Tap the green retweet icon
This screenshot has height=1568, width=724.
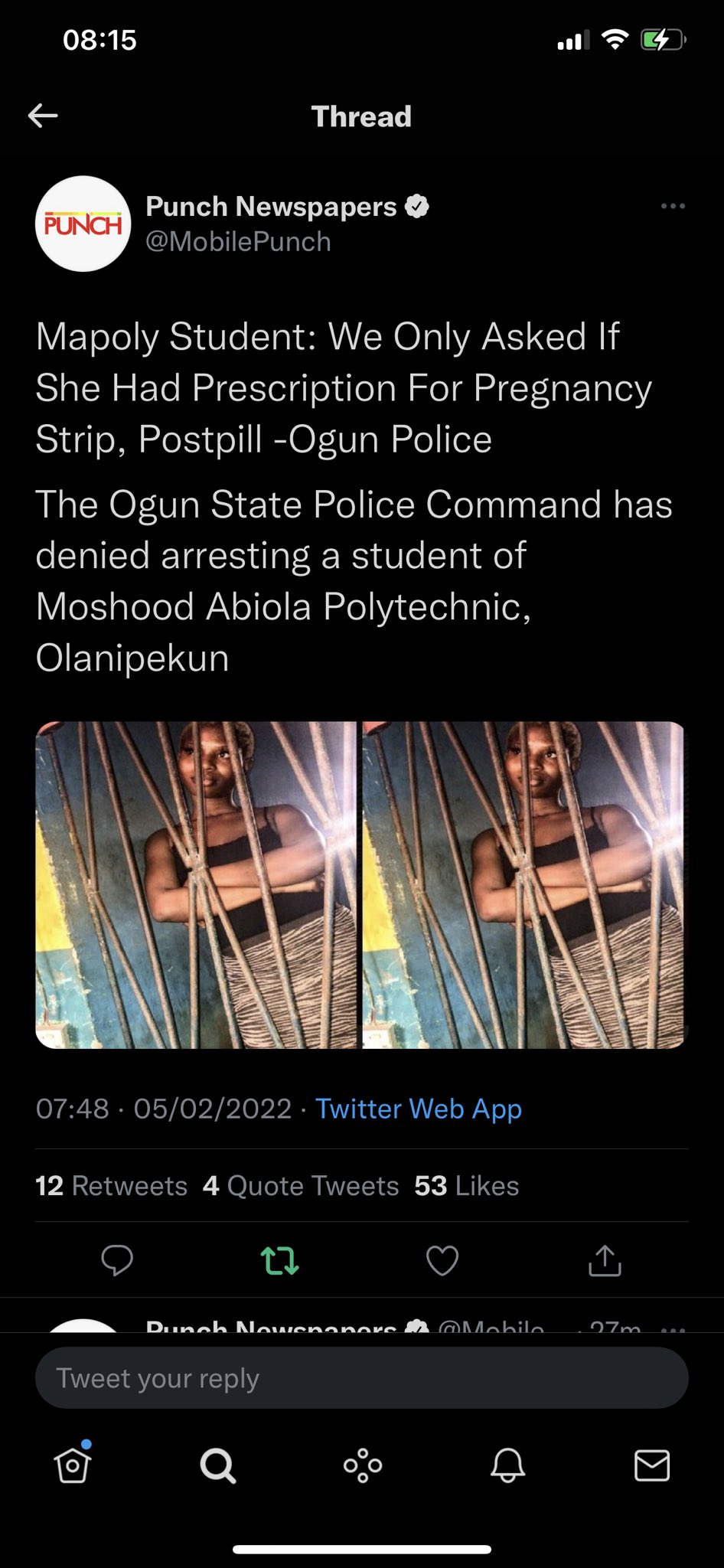coord(279,1260)
